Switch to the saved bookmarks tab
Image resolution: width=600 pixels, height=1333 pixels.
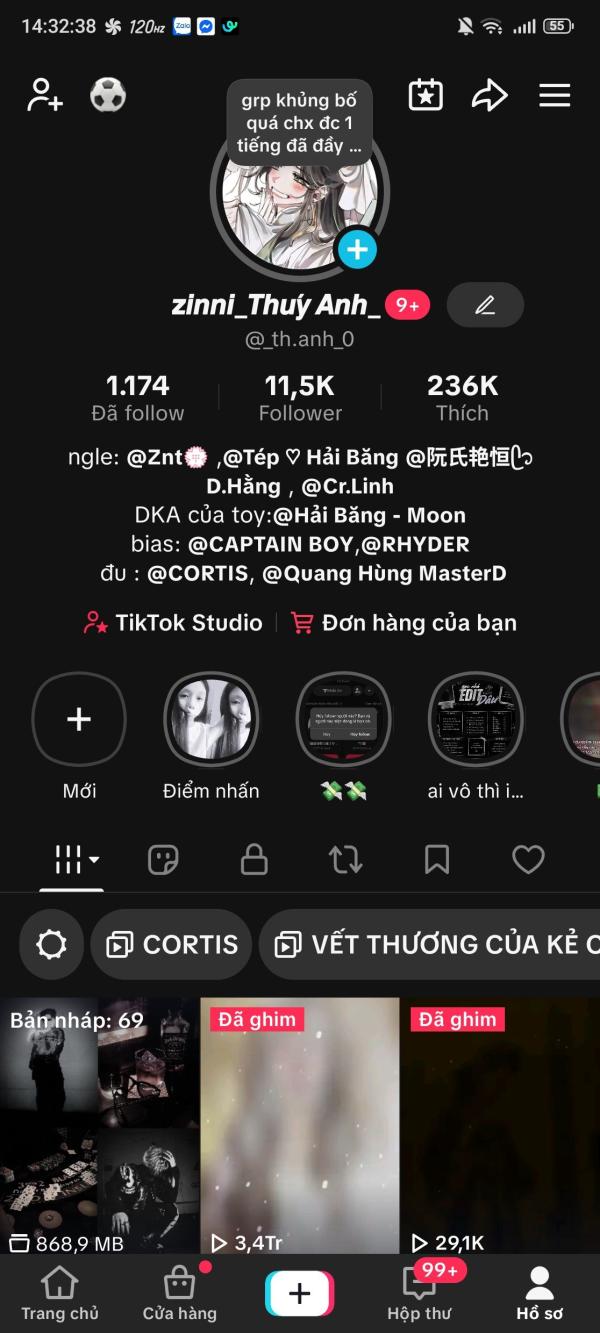437,859
